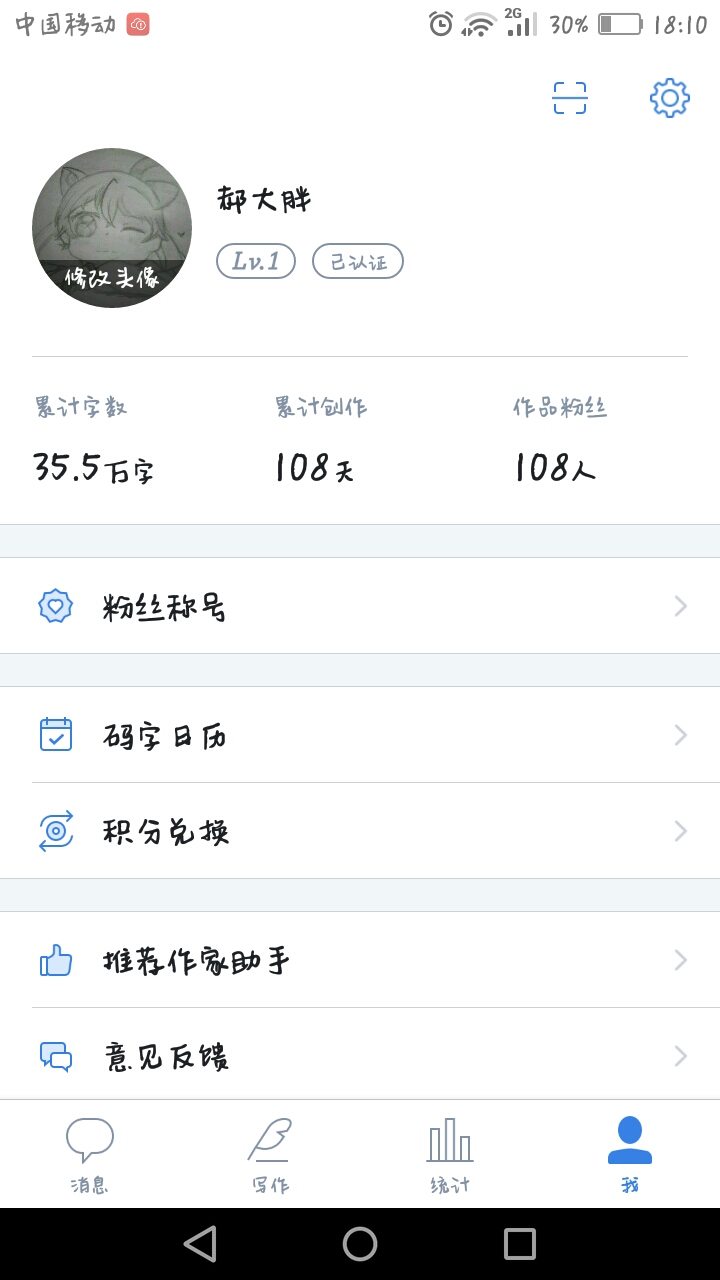Viewport: 720px width, 1280px height.
Task: Tap the avatar to change profile photo
Action: click(x=112, y=228)
